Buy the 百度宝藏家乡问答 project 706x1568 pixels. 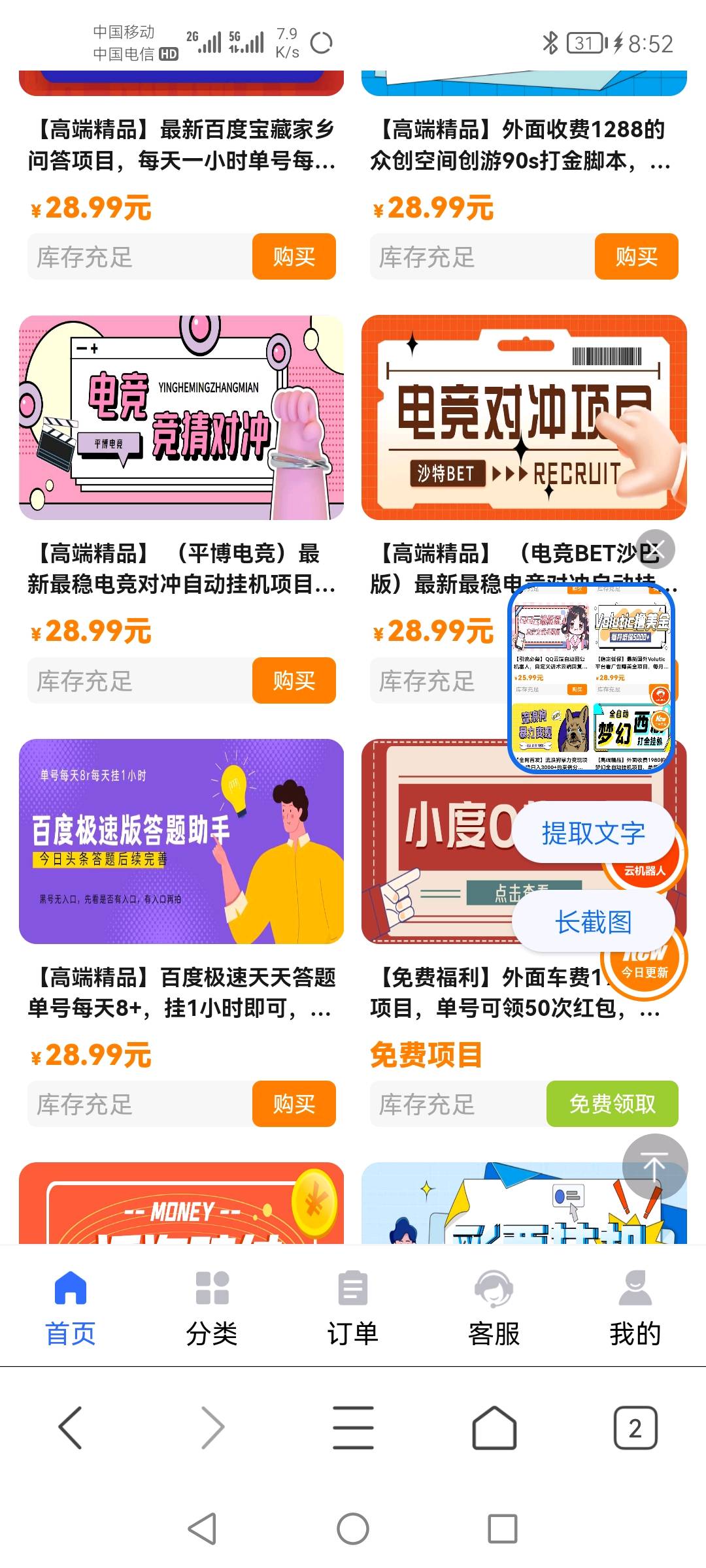coord(294,257)
